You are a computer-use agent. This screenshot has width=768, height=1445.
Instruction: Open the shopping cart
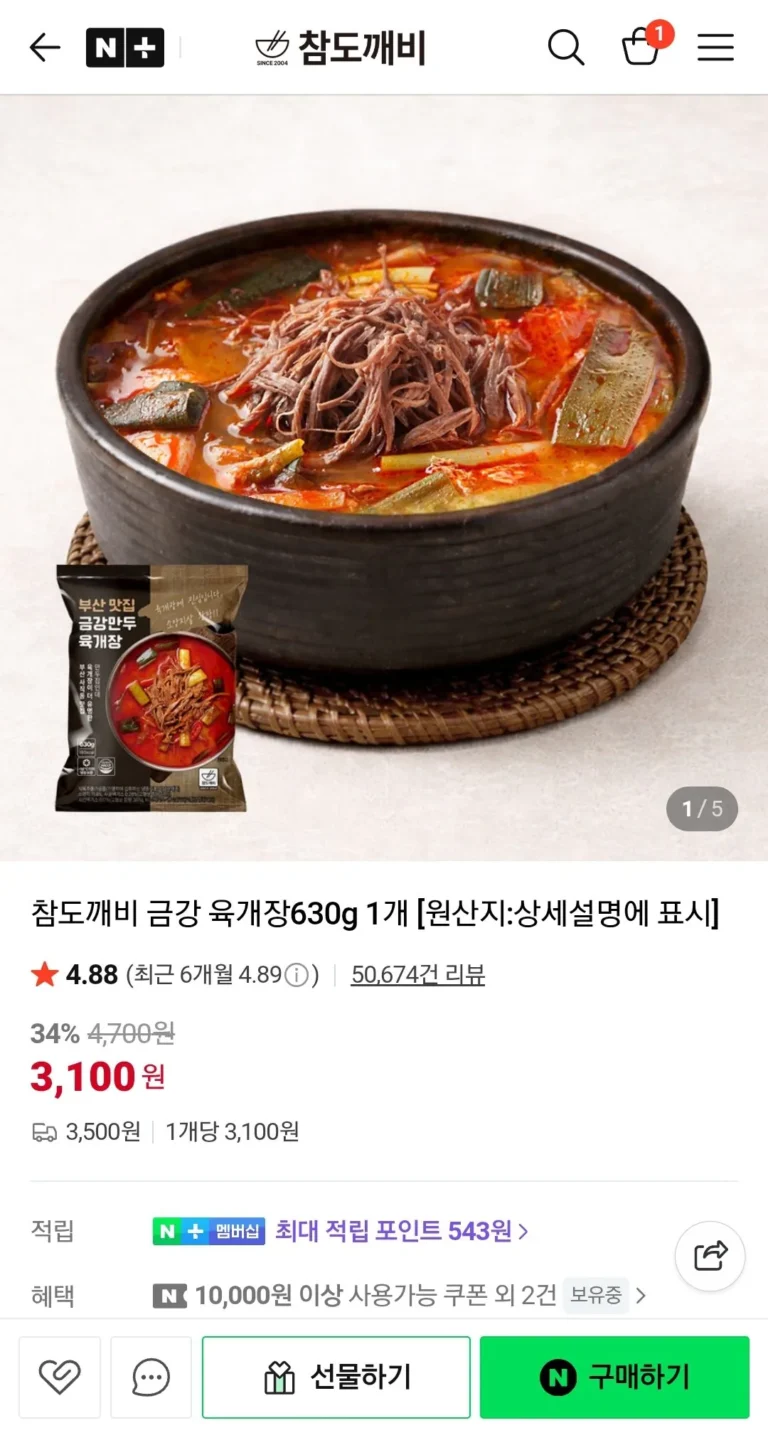pyautogui.click(x=641, y=46)
